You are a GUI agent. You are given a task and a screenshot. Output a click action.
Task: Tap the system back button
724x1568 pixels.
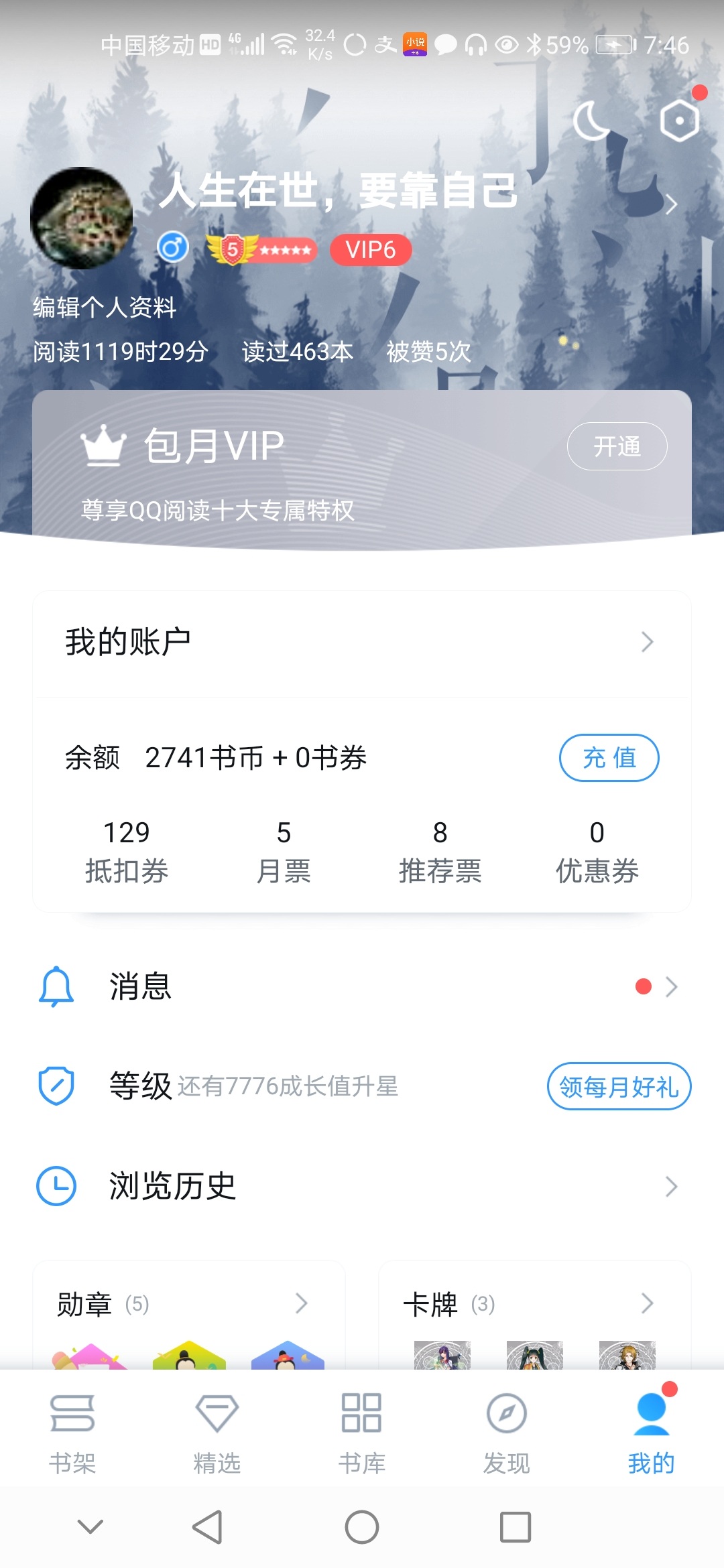pyautogui.click(x=208, y=1527)
